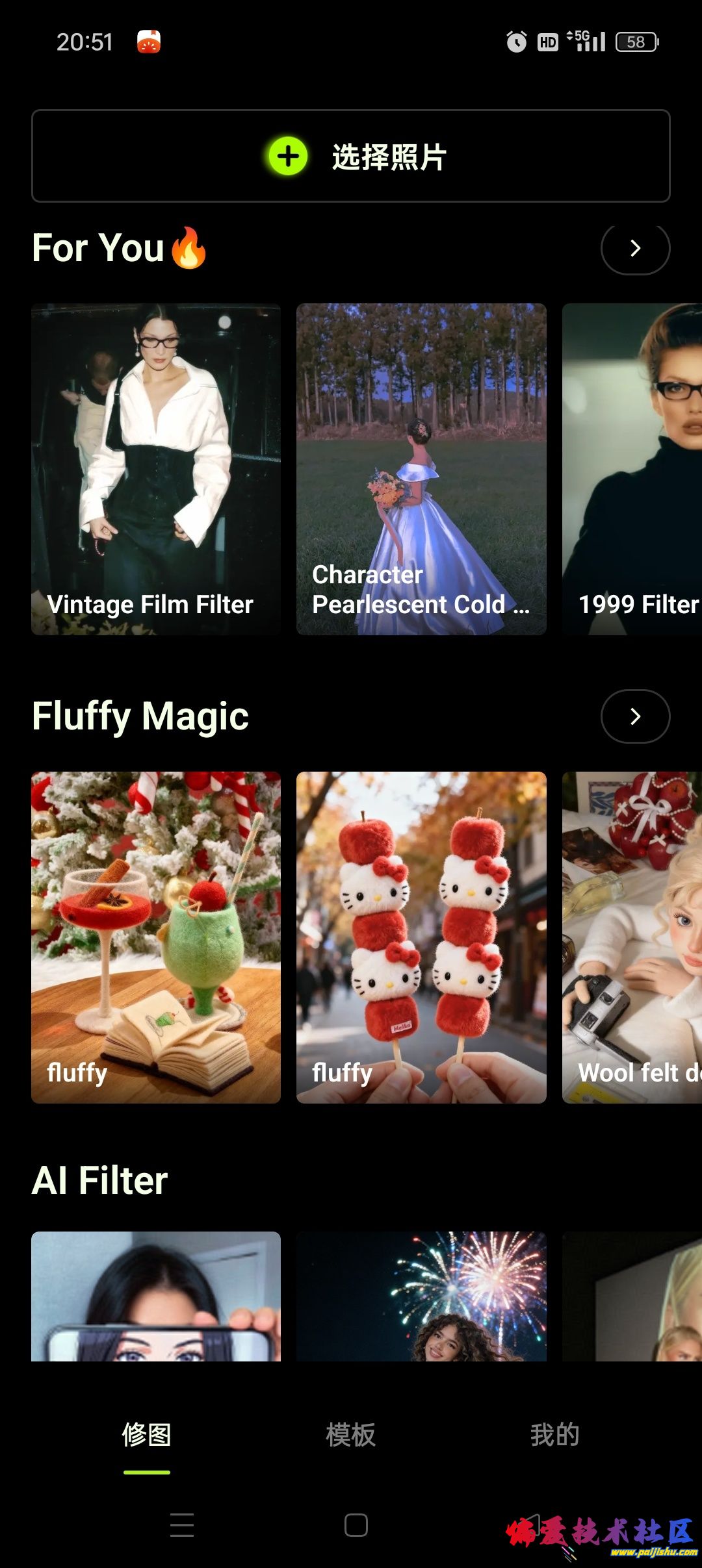Screen dimensions: 702x1568
Task: Open the Vintage Film Filter card
Action: coord(156,469)
